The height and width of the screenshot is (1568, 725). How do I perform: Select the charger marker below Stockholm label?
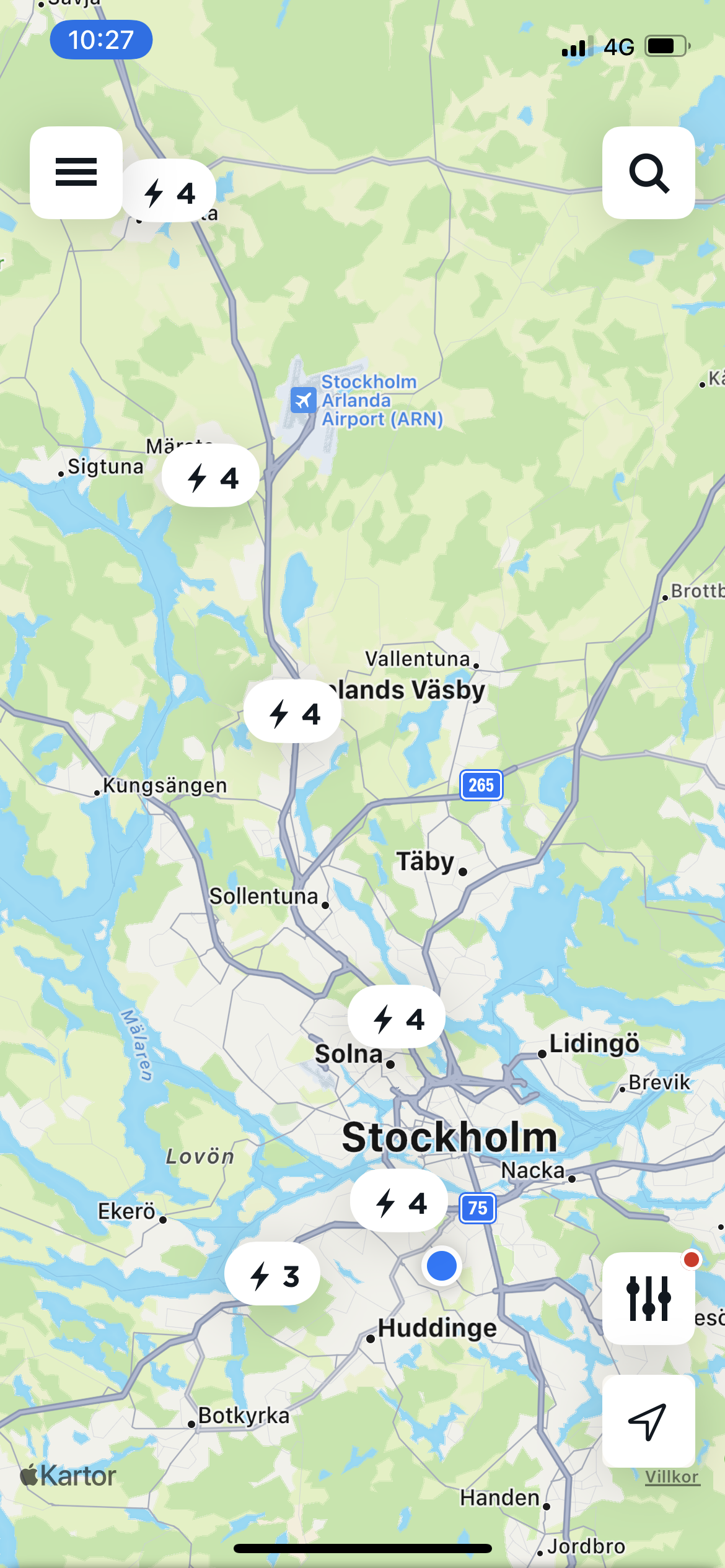400,1201
